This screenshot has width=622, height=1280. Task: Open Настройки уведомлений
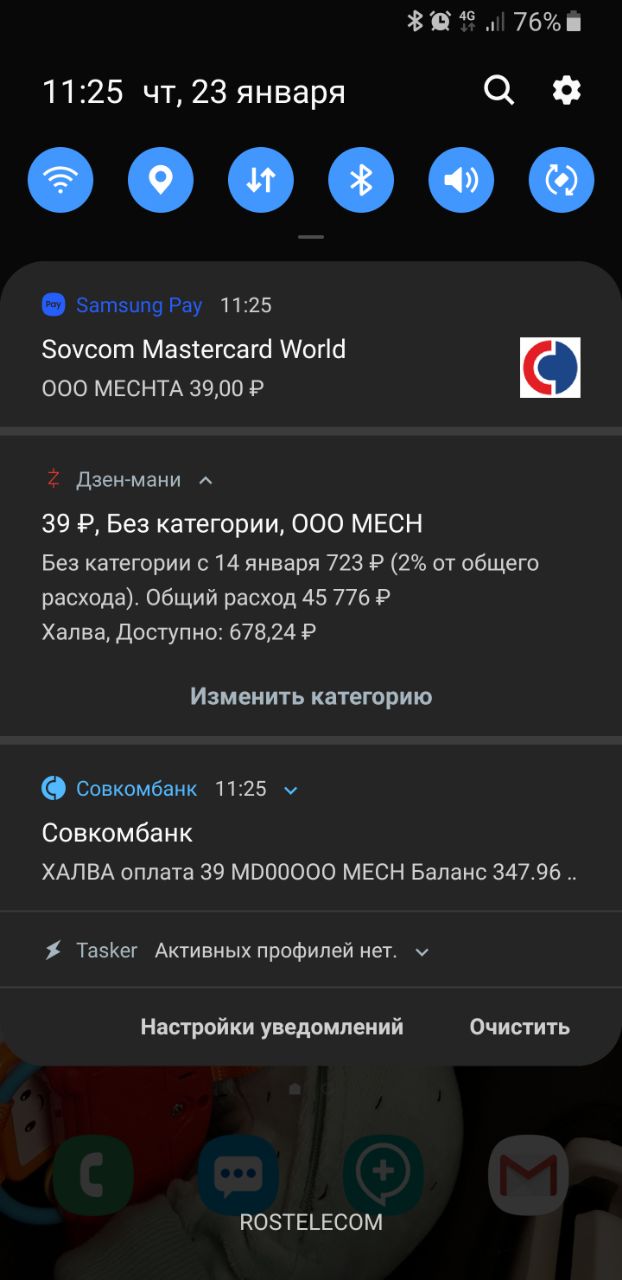click(x=271, y=1026)
